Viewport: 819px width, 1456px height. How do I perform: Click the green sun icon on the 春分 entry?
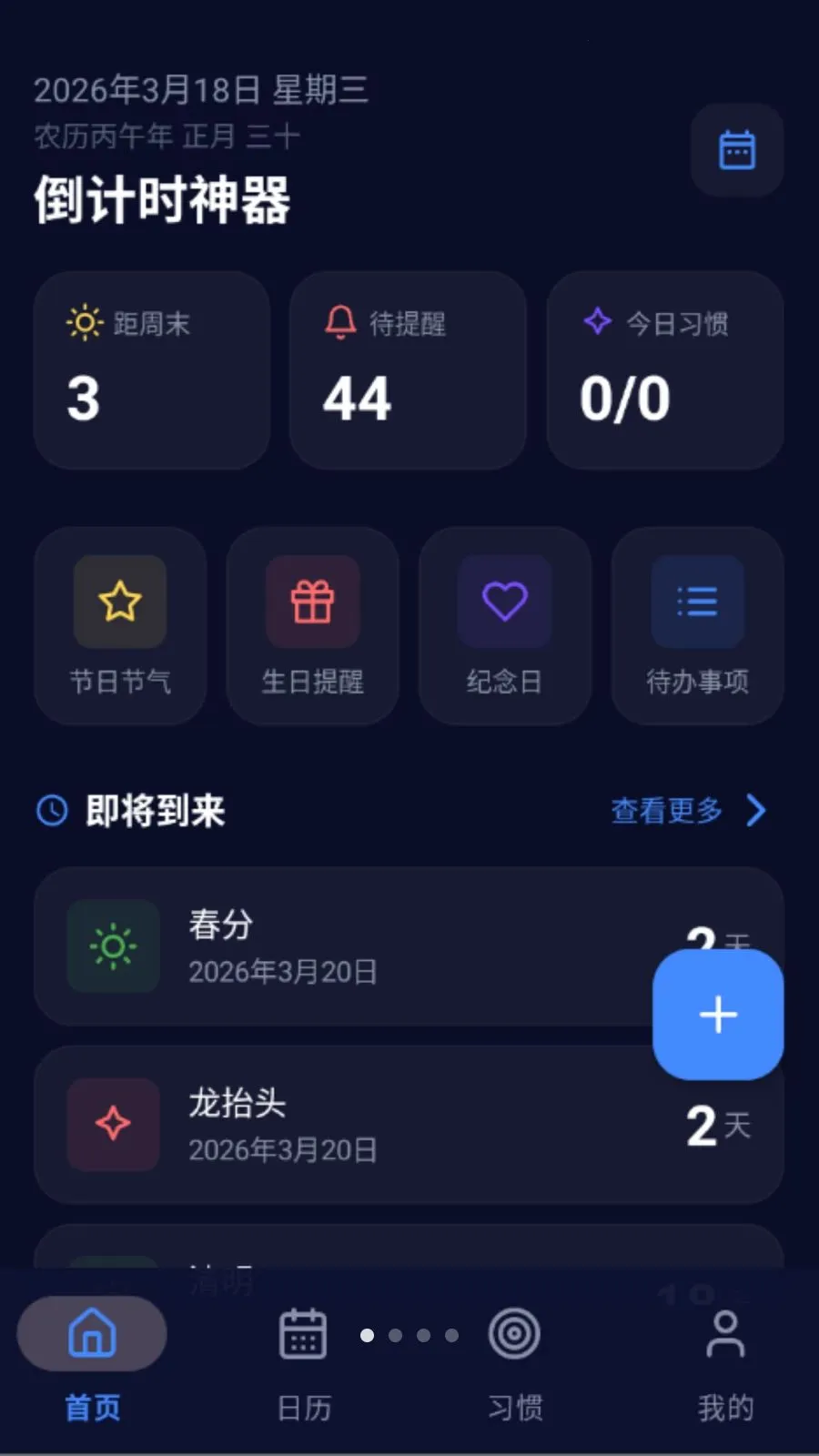tap(114, 946)
